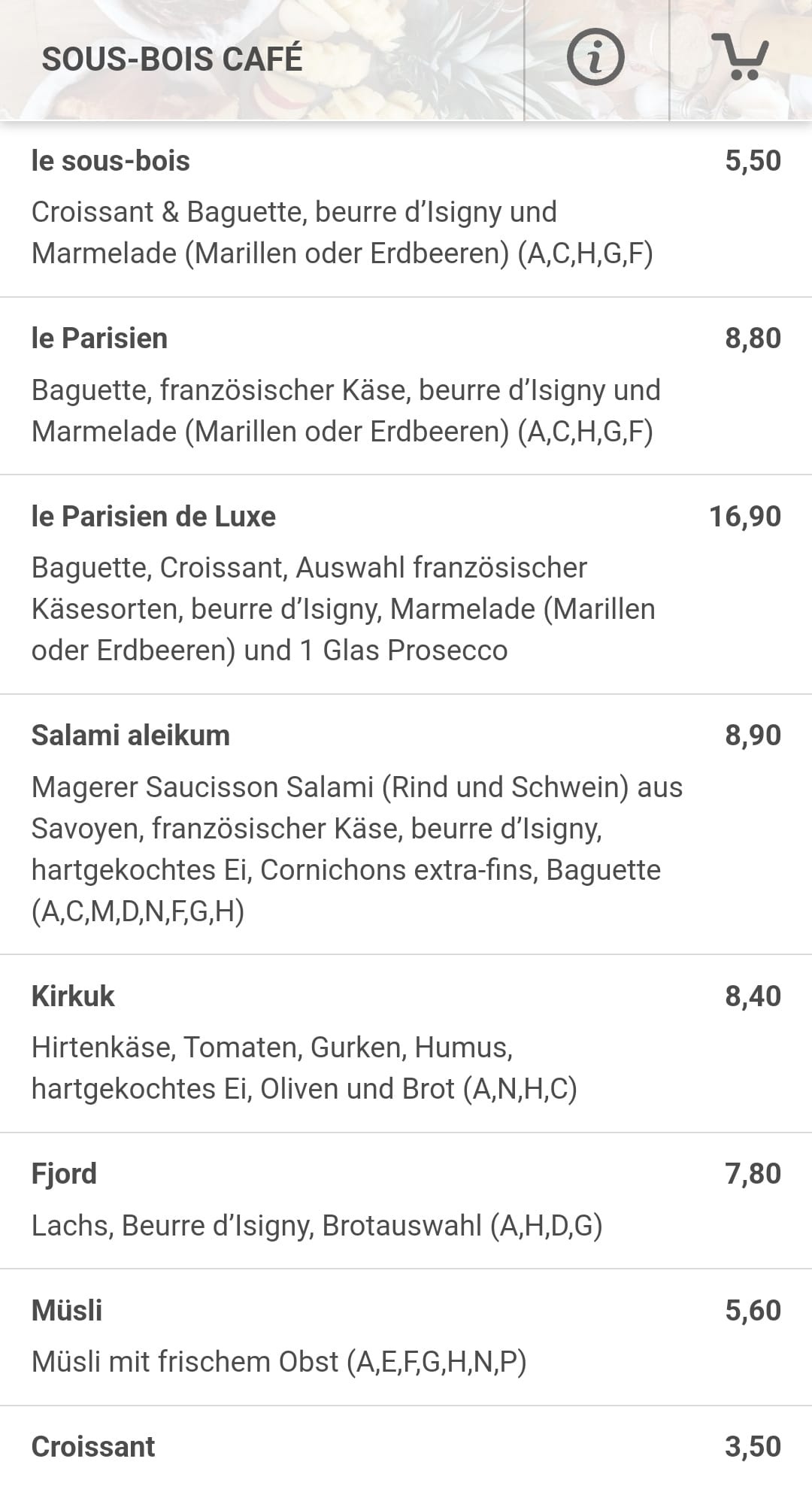
Task: Select the le sous-bois breakfast
Action: (406, 209)
